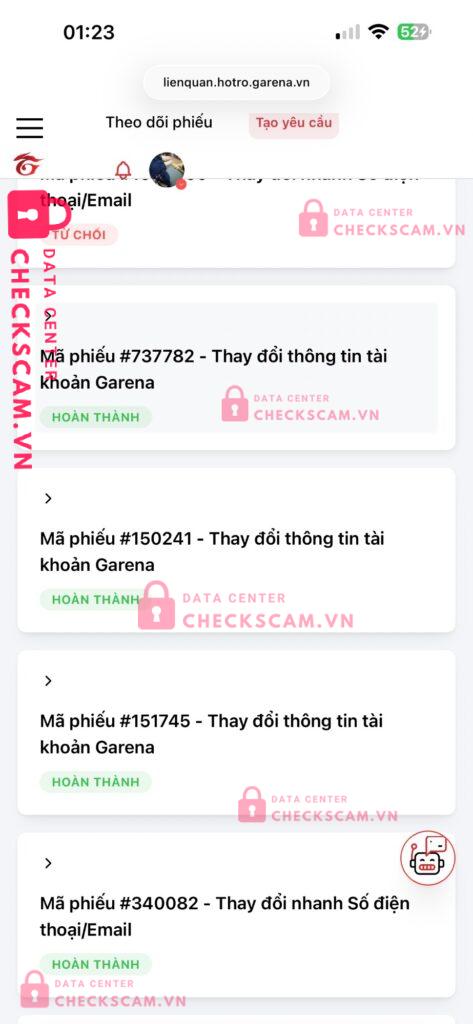Viewport: 473px width, 1024px height.
Task: Open Theo dõi phiếu tab
Action: (159, 122)
